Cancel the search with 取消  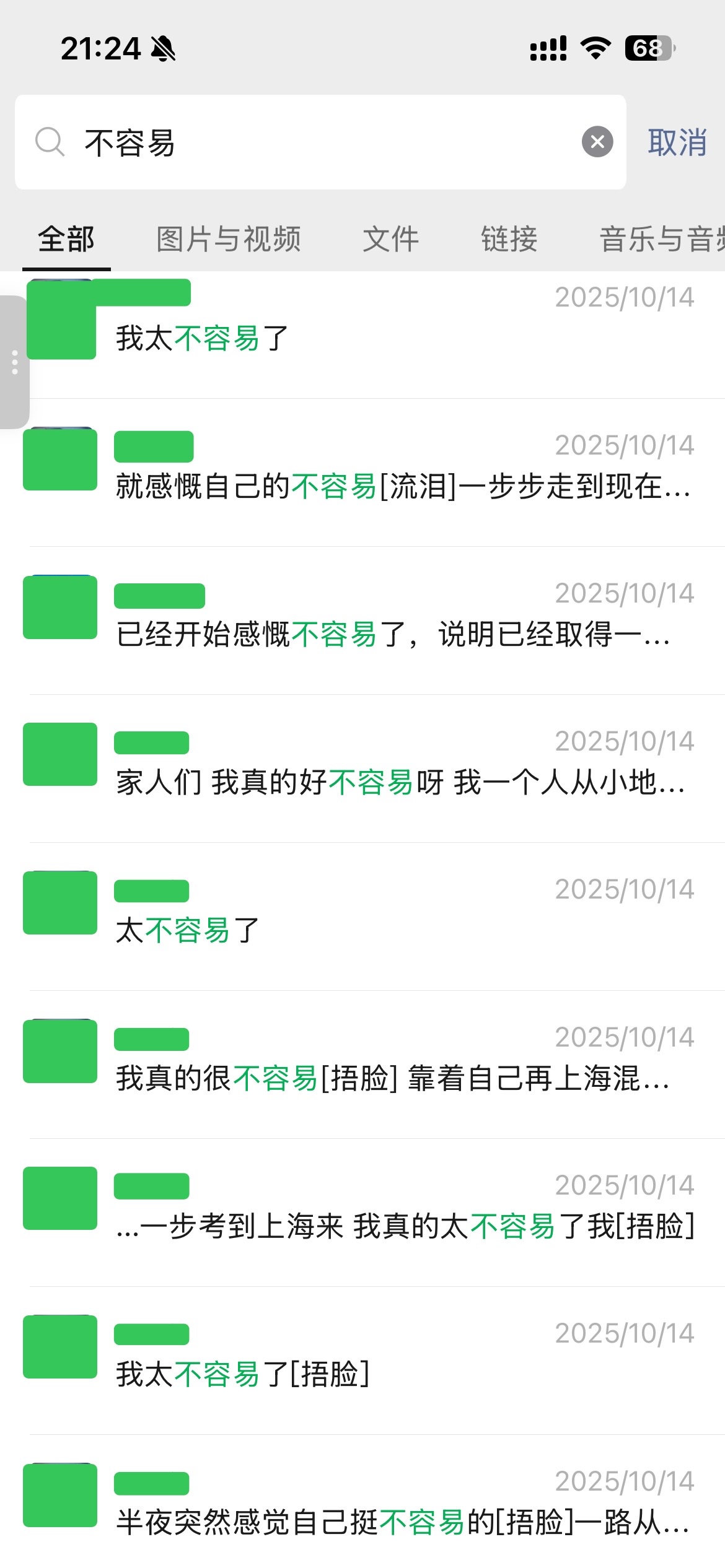[x=677, y=142]
